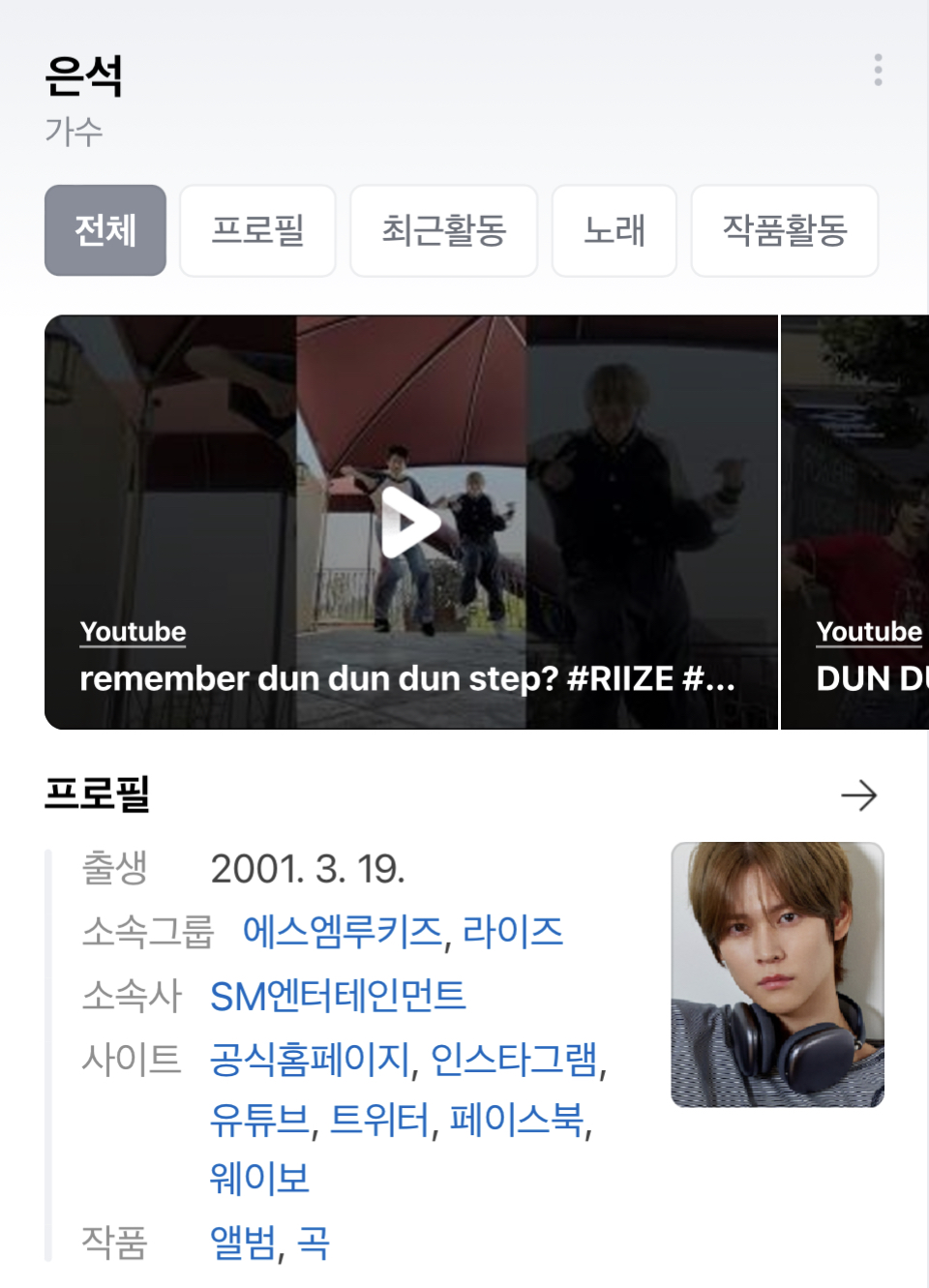Open the 인스타그램 link
The width and height of the screenshot is (929, 1288).
514,1060
